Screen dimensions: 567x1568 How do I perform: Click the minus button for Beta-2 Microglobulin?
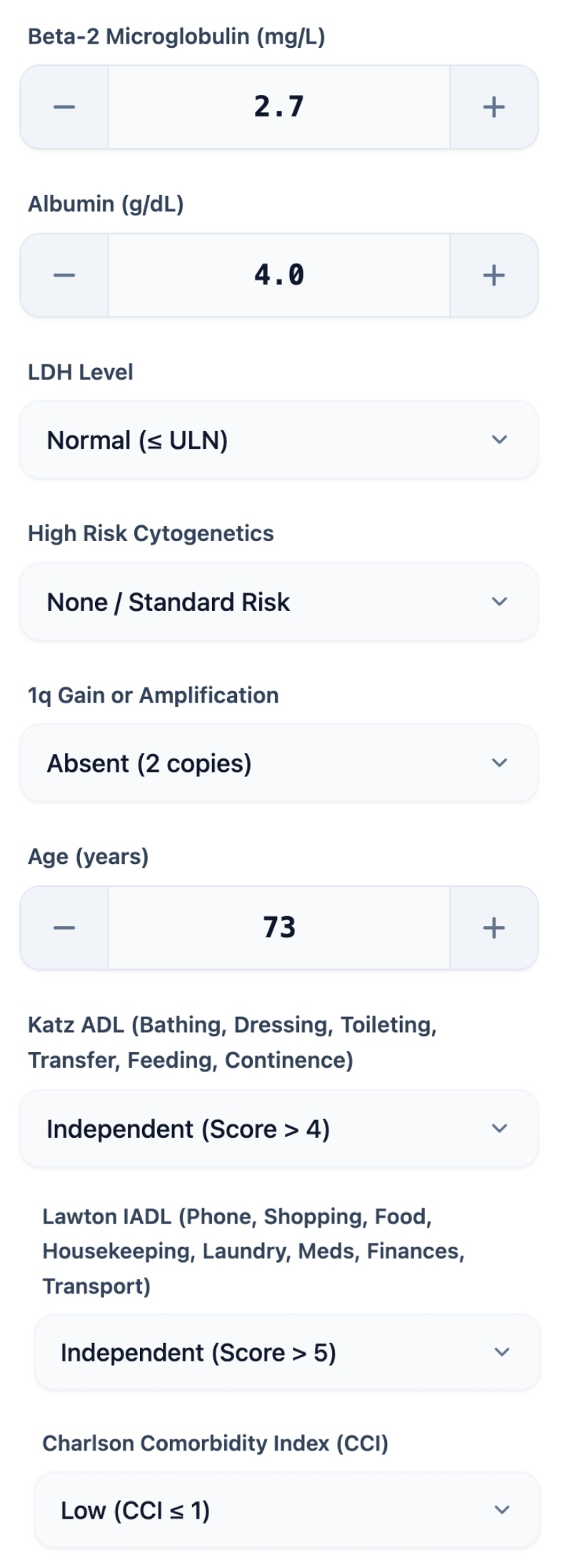pos(63,107)
